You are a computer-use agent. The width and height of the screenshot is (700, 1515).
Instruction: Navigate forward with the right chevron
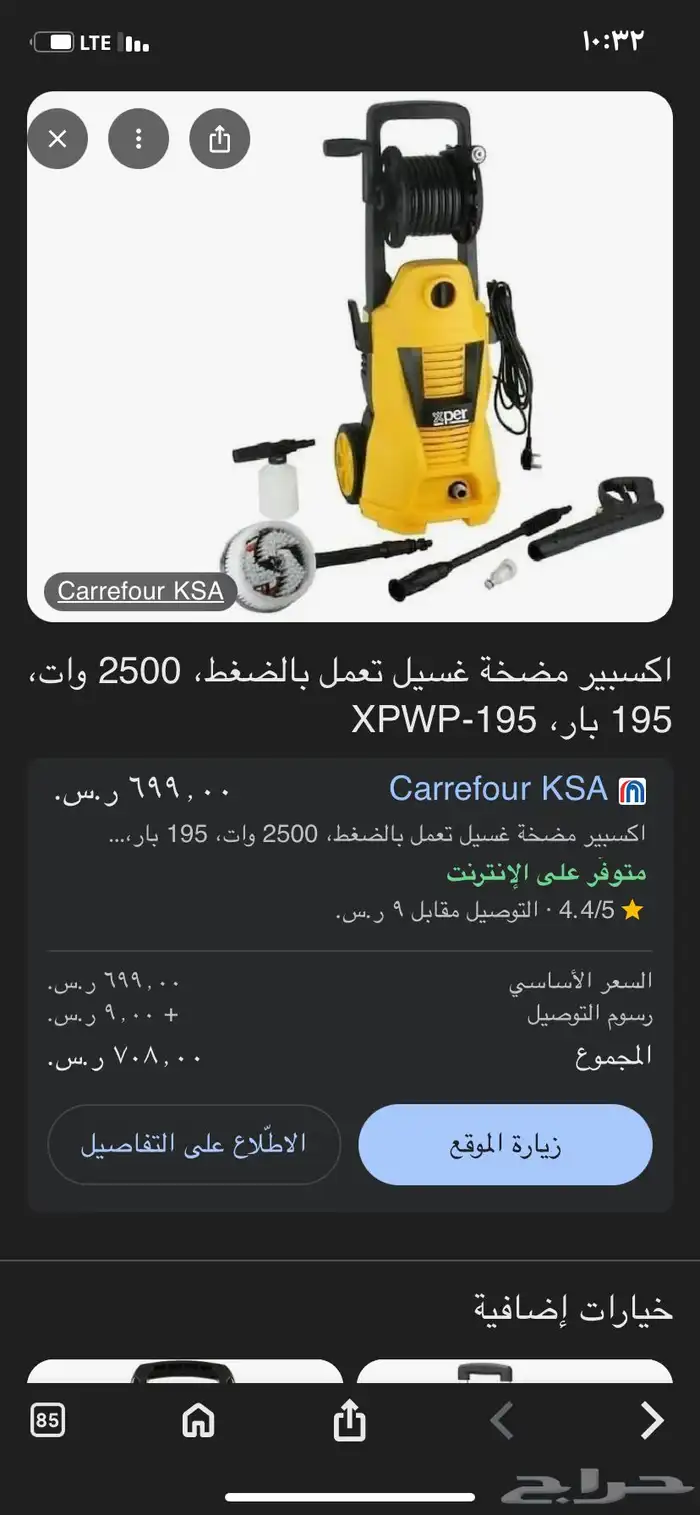[x=651, y=1420]
